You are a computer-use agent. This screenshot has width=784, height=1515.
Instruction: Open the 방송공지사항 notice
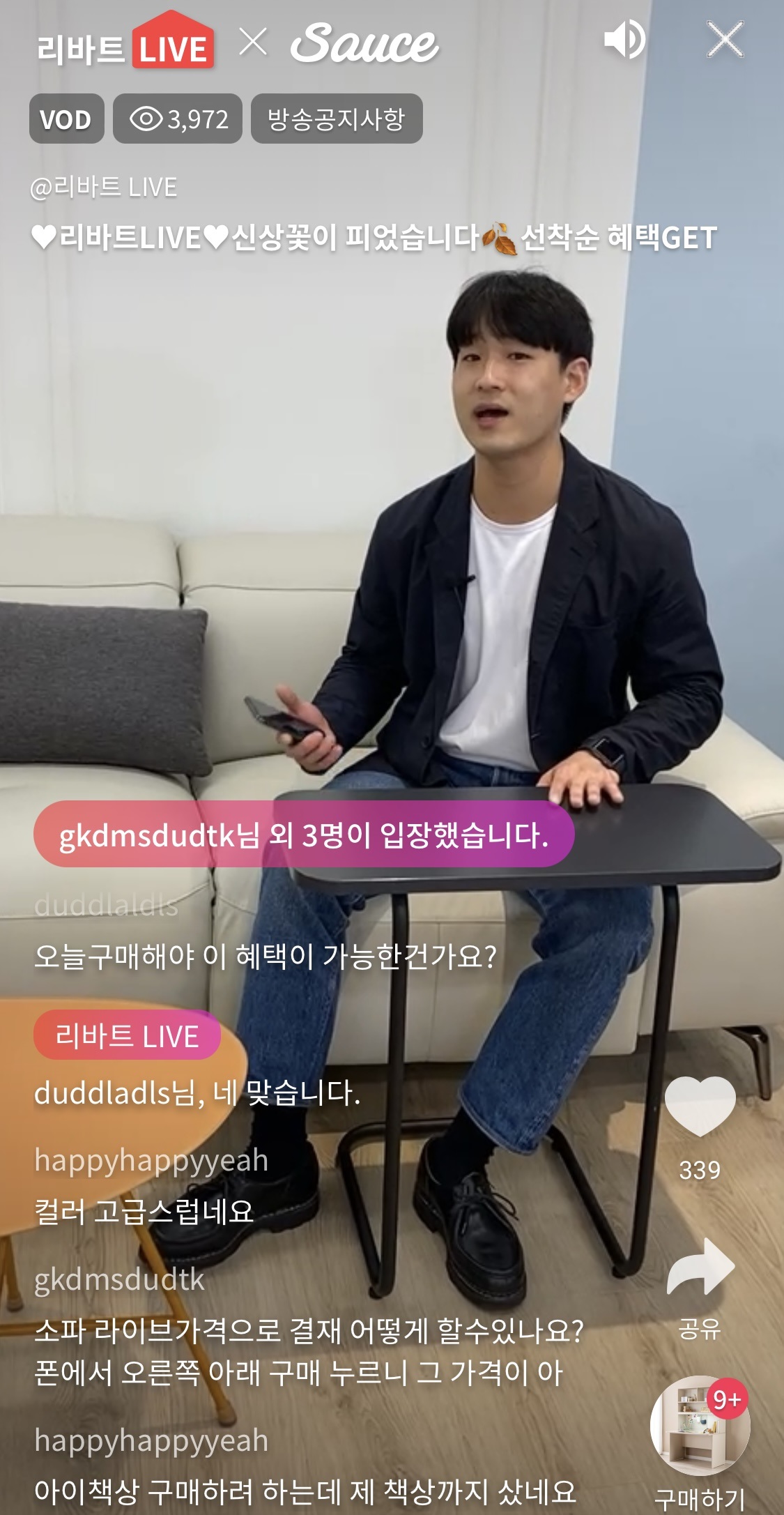tap(337, 119)
